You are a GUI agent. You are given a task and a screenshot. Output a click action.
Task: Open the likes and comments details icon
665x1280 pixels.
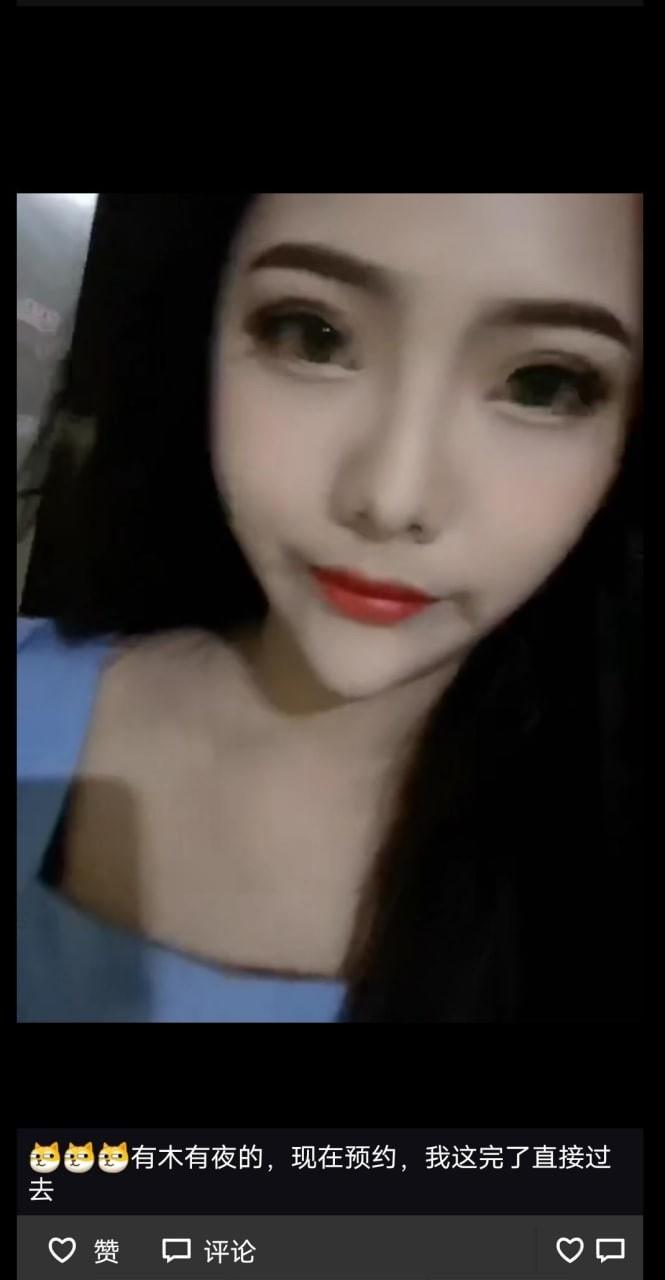pyautogui.click(x=590, y=1250)
